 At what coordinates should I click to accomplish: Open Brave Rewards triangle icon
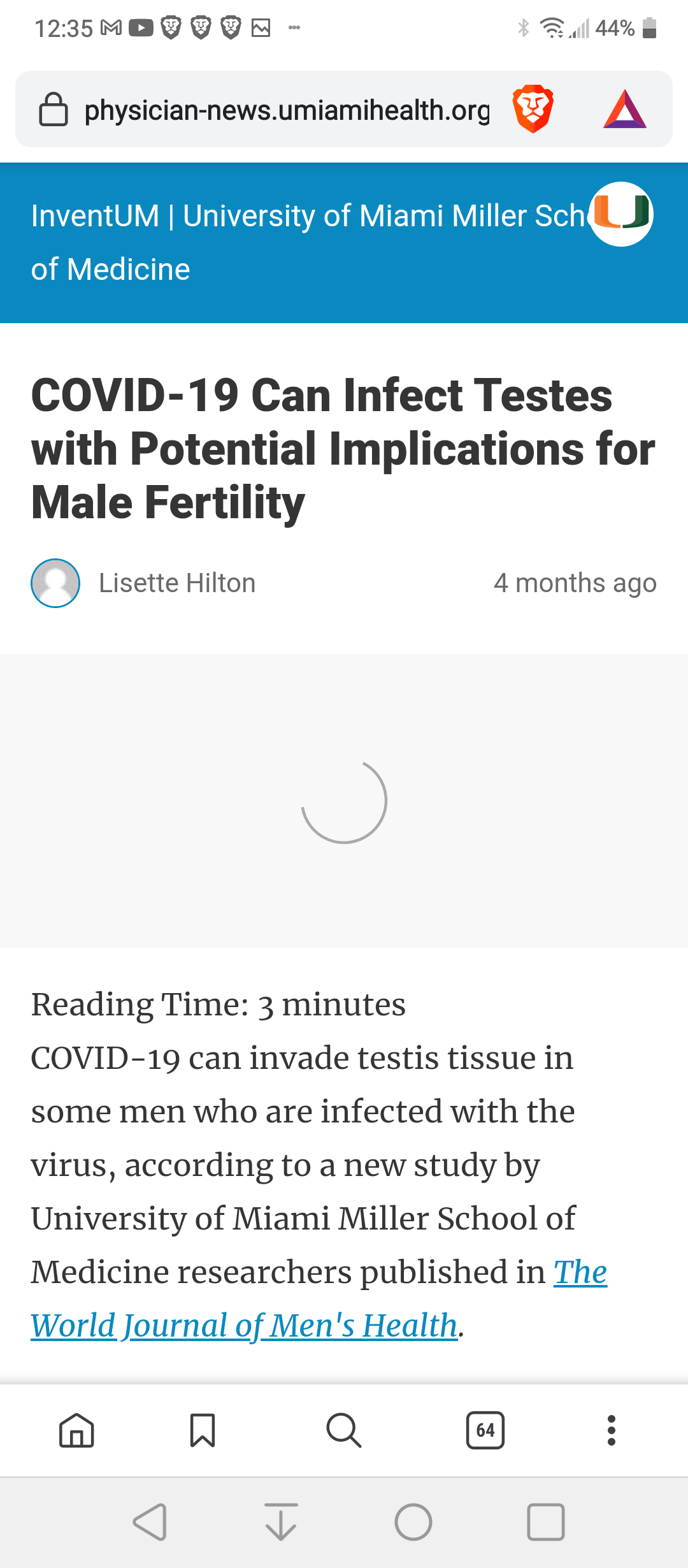[x=625, y=109]
